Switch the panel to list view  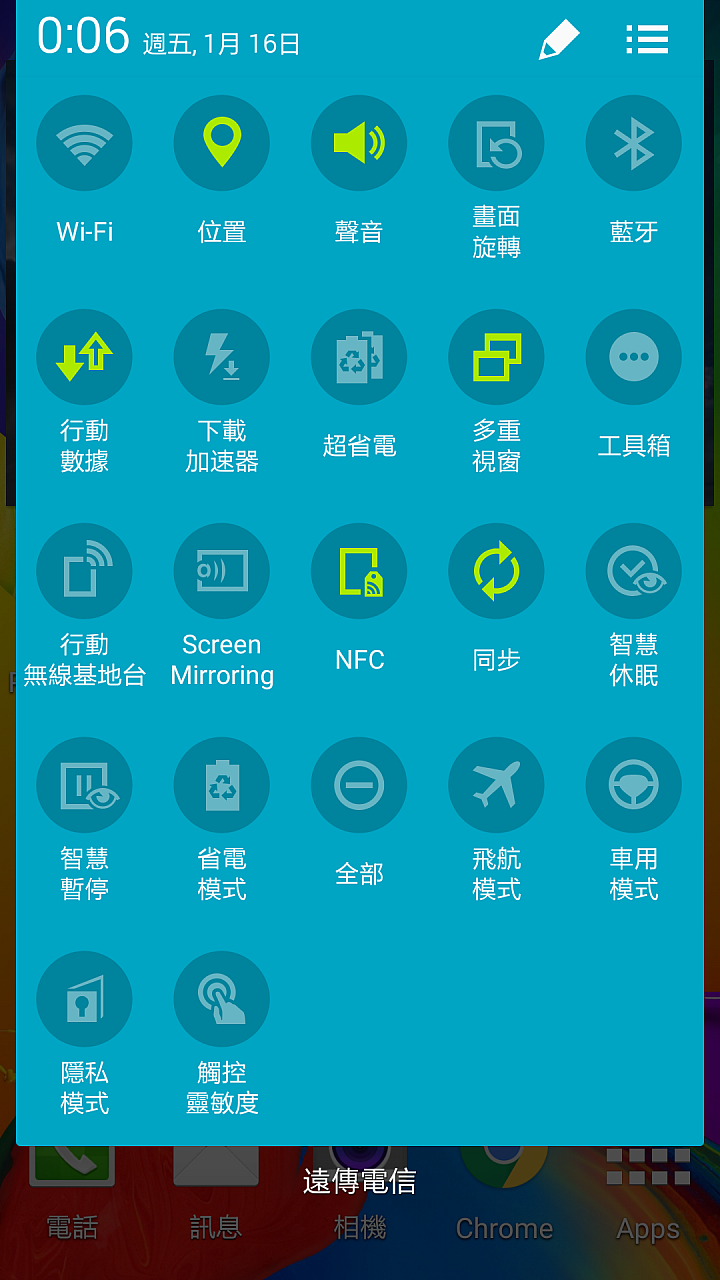(647, 40)
